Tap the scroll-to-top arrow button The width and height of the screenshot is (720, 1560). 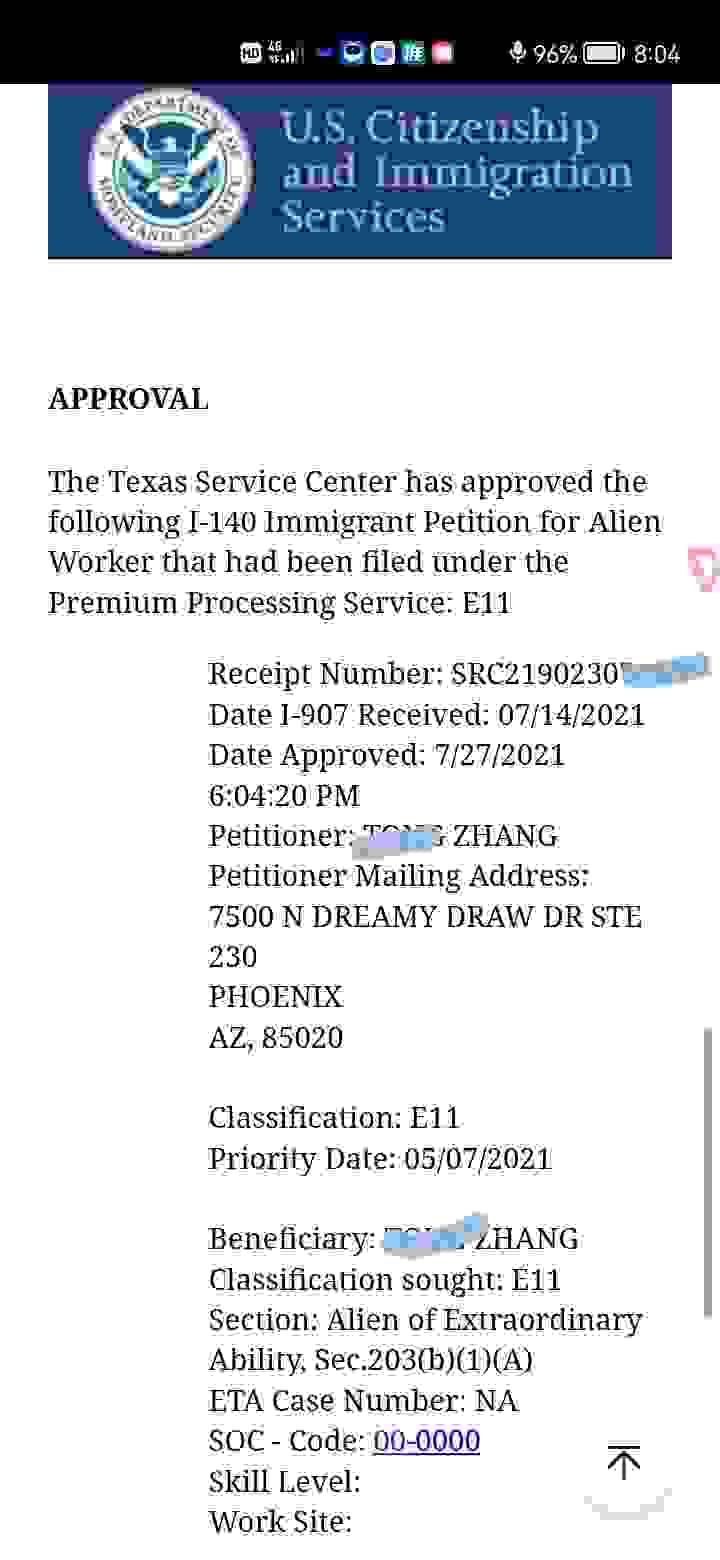point(624,1463)
